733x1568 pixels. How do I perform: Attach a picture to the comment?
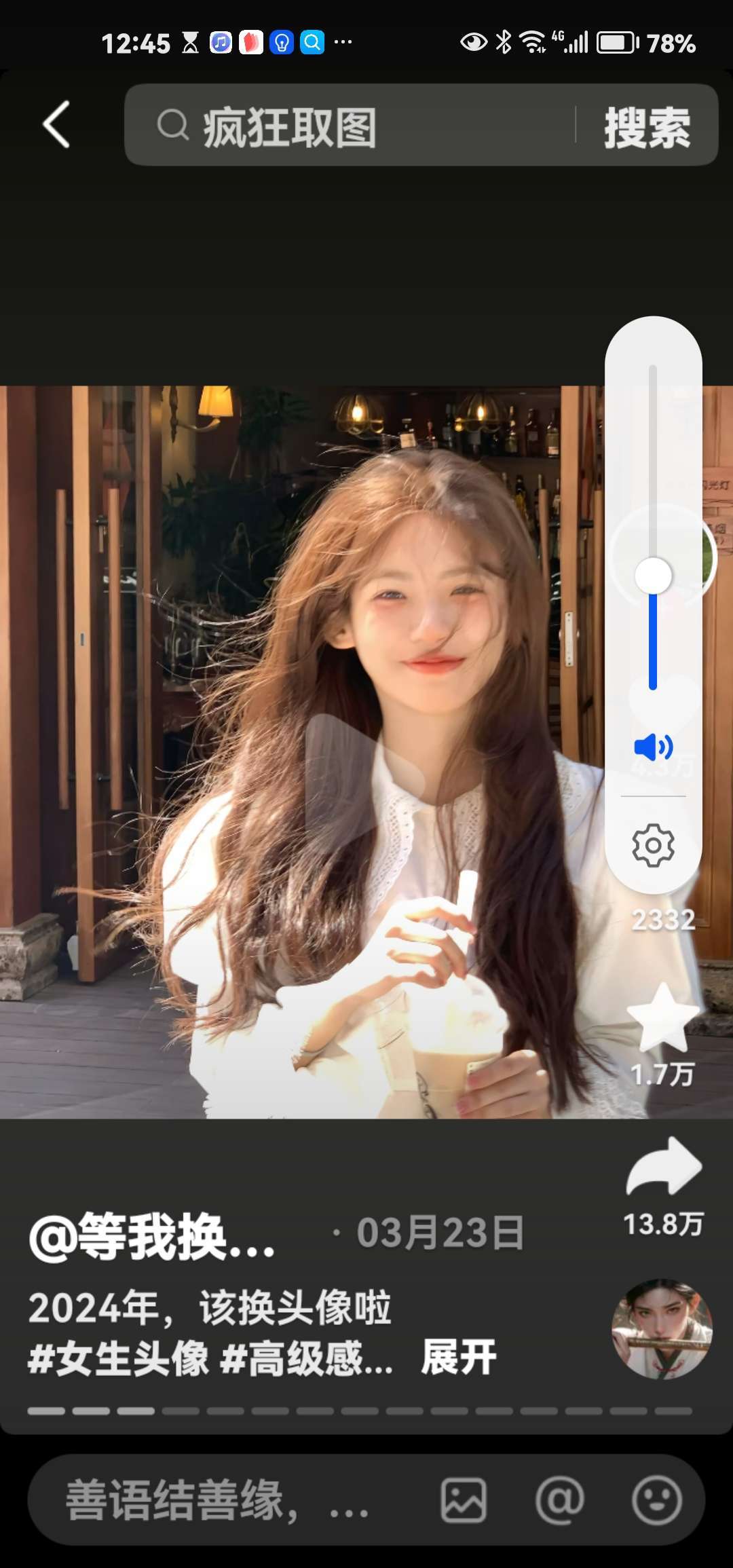(464, 1501)
